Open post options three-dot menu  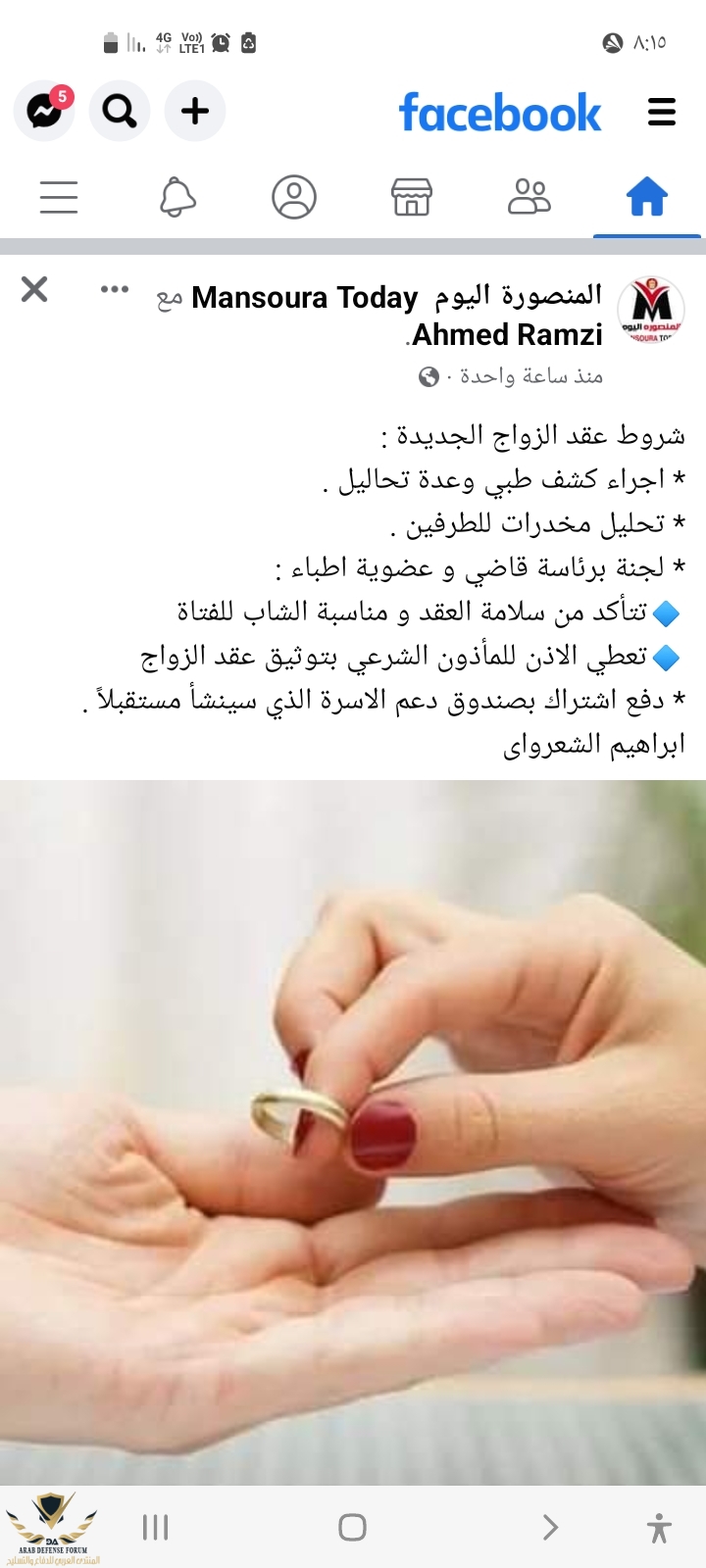coord(115,289)
